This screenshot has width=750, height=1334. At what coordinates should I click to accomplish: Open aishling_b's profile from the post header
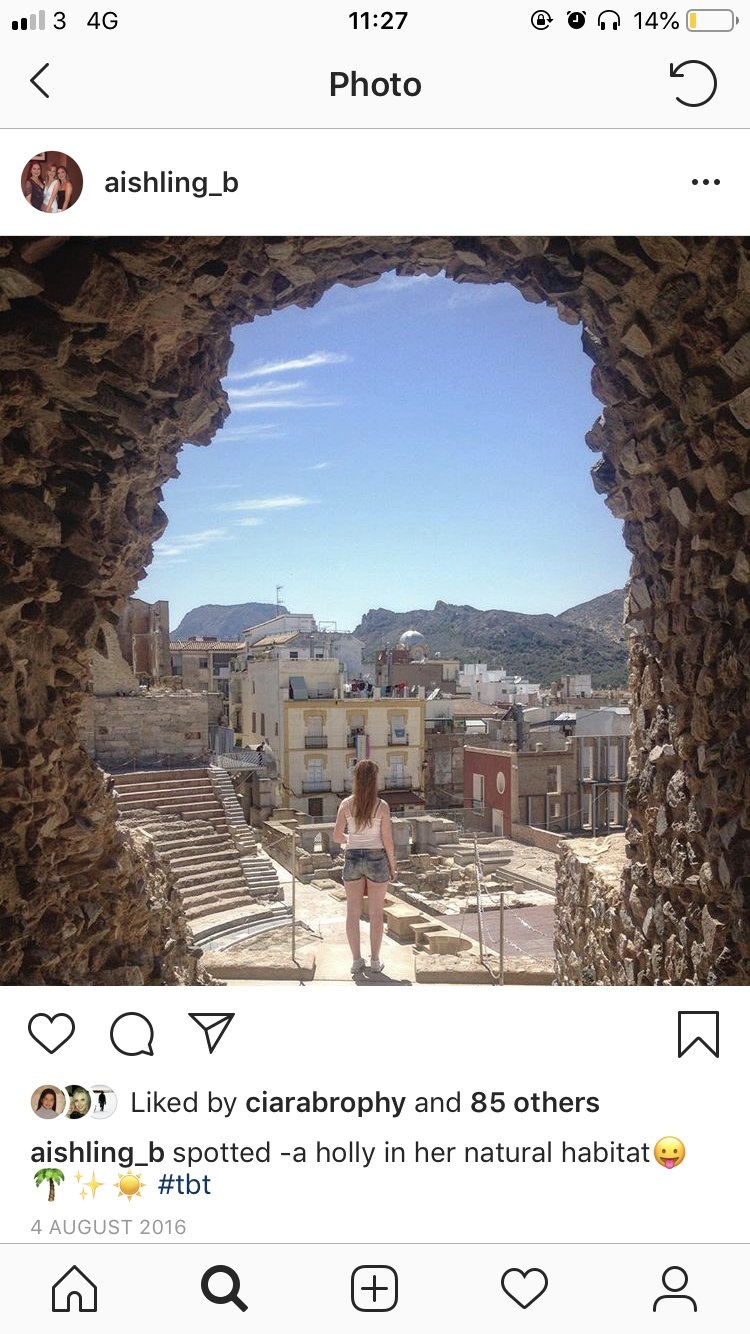point(171,183)
